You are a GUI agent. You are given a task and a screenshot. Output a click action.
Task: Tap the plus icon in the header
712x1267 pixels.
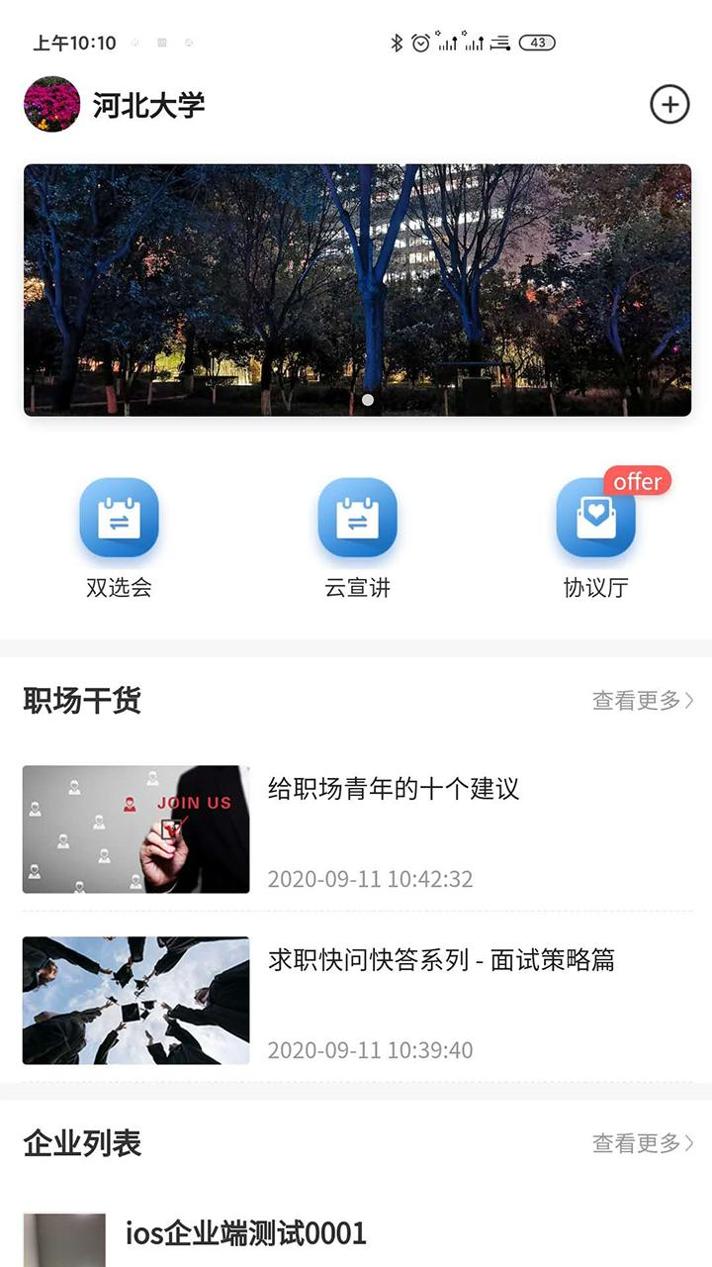coord(669,104)
